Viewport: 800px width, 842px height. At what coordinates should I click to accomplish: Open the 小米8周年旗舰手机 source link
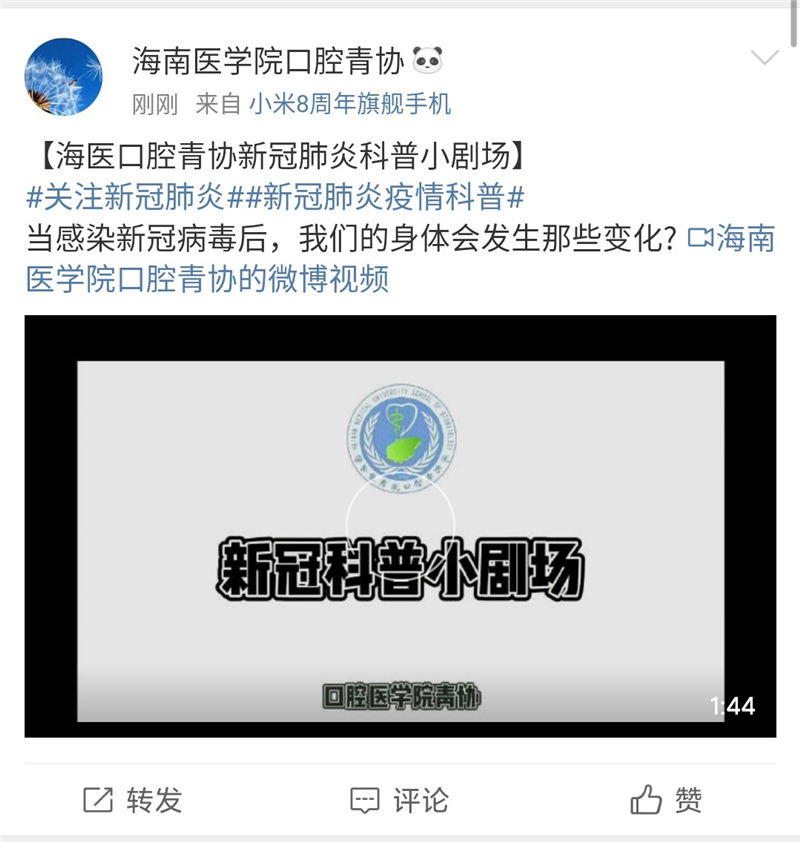pyautogui.click(x=350, y=103)
